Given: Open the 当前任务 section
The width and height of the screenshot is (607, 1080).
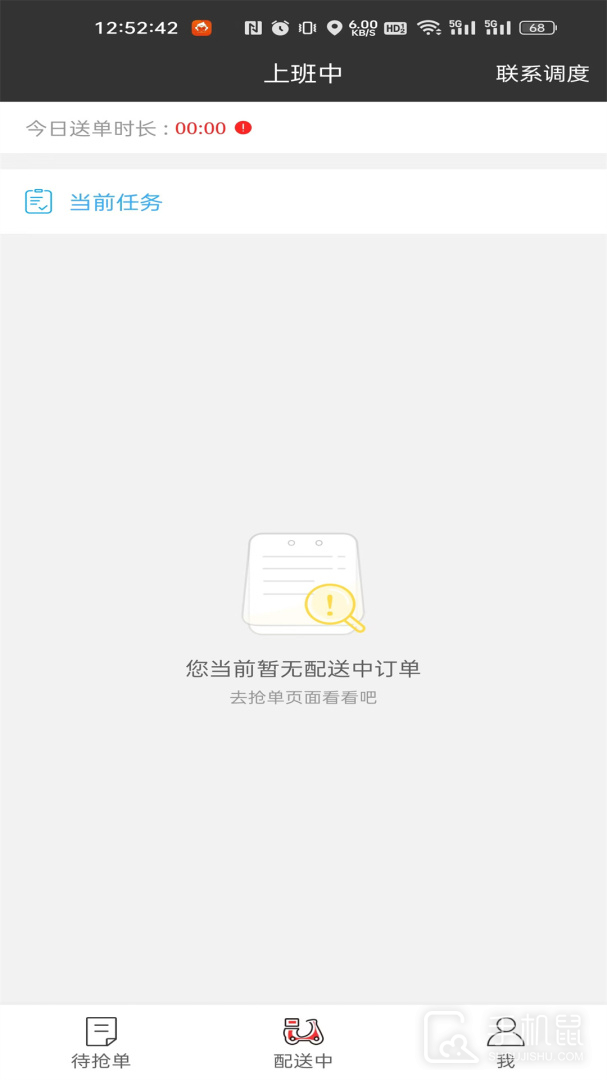Looking at the screenshot, I should pyautogui.click(x=115, y=202).
